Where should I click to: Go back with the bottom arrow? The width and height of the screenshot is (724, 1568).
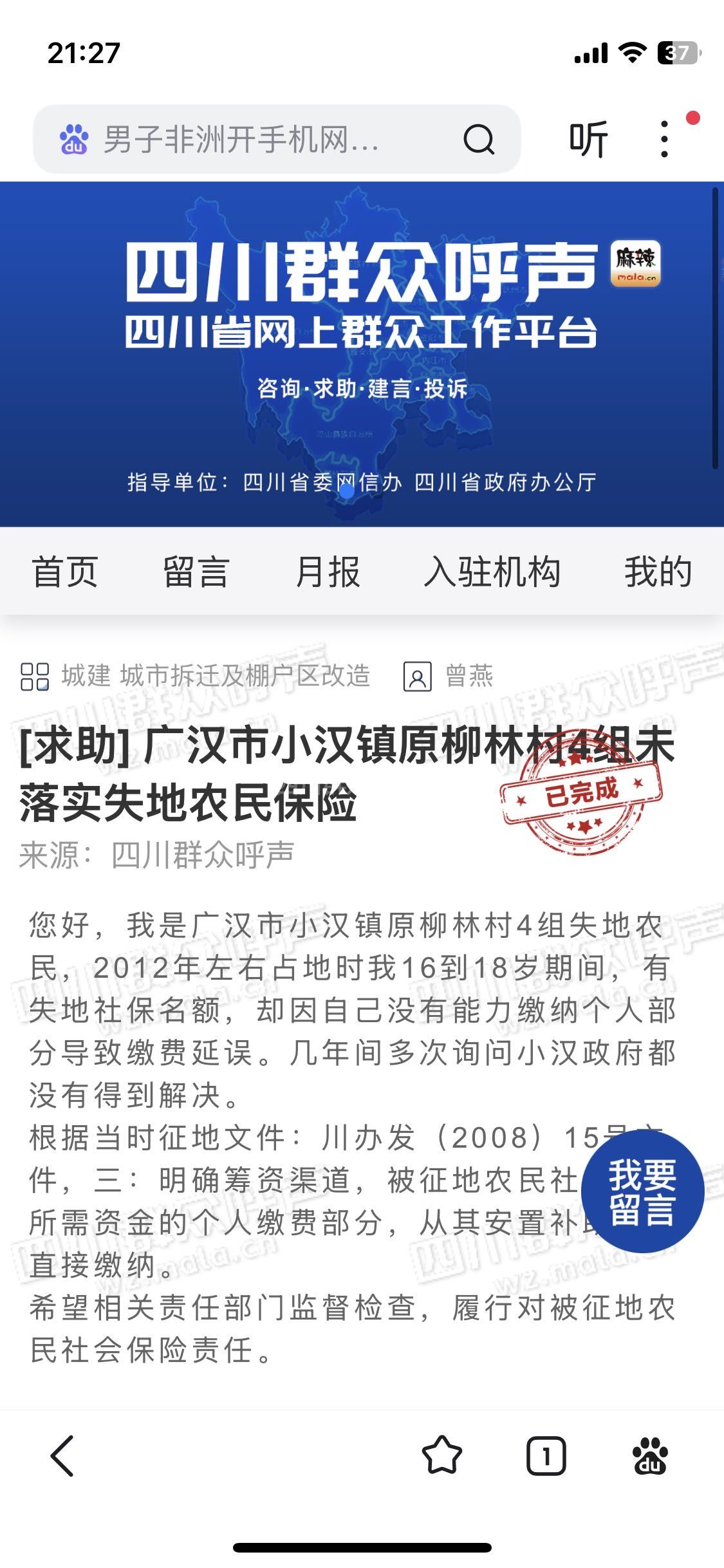[x=62, y=1455]
